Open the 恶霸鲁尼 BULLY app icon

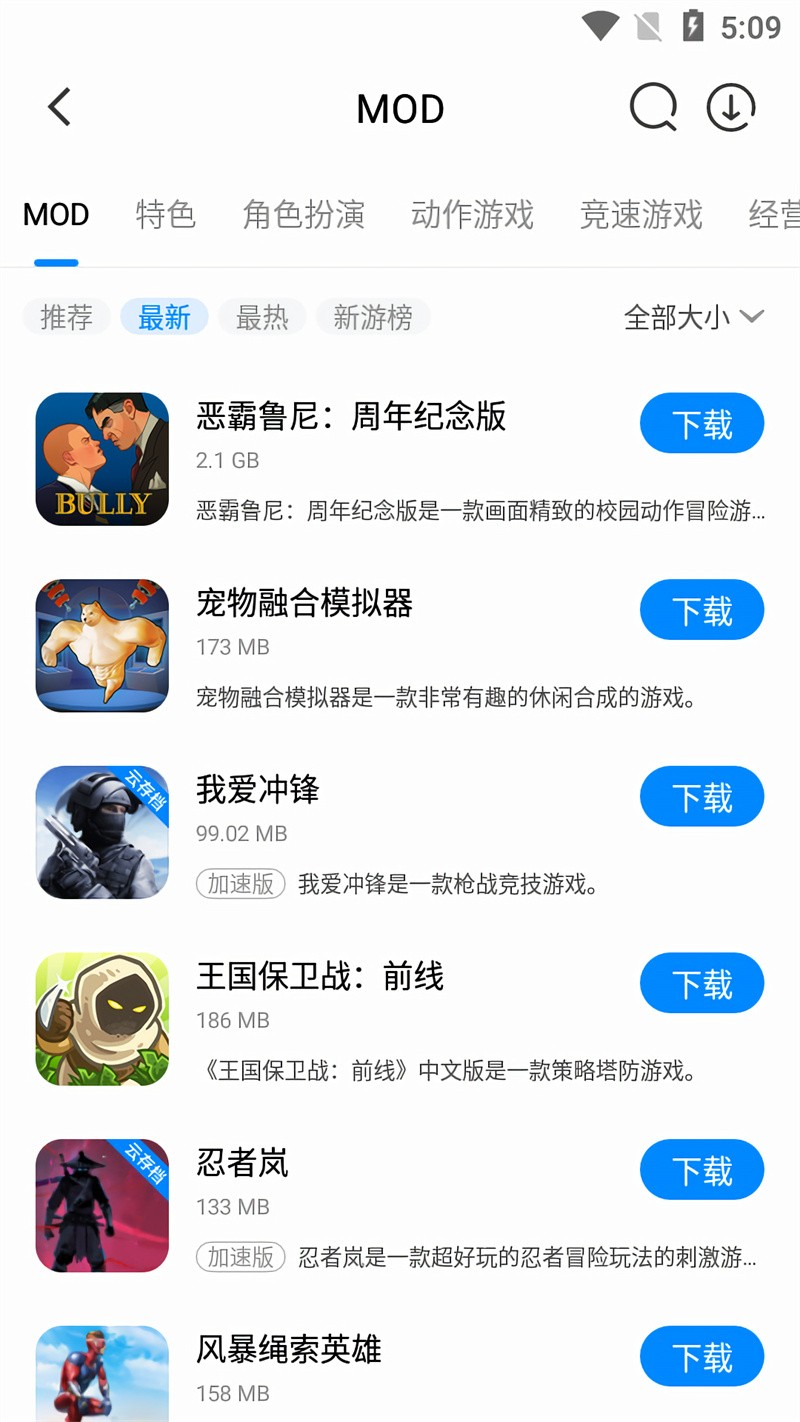coord(101,460)
